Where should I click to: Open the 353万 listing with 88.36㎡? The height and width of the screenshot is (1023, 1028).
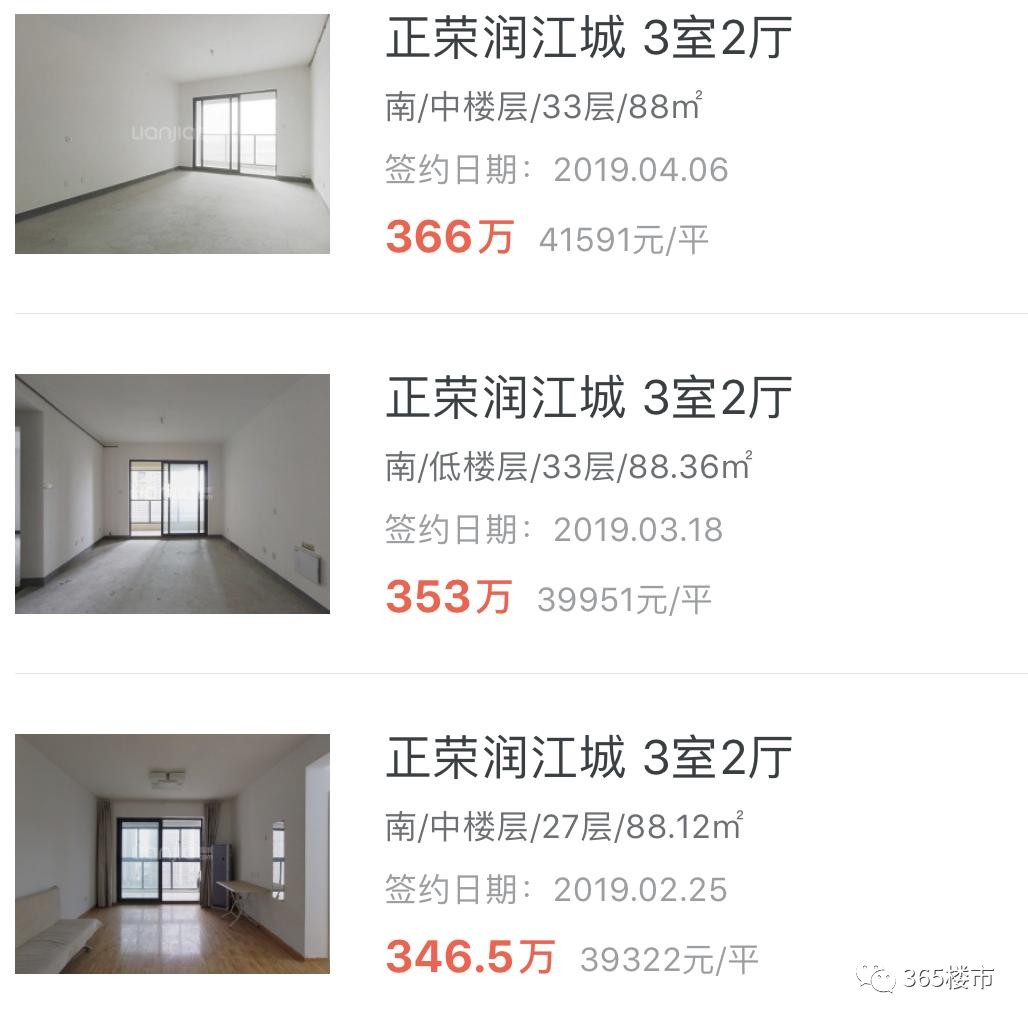coord(588,398)
